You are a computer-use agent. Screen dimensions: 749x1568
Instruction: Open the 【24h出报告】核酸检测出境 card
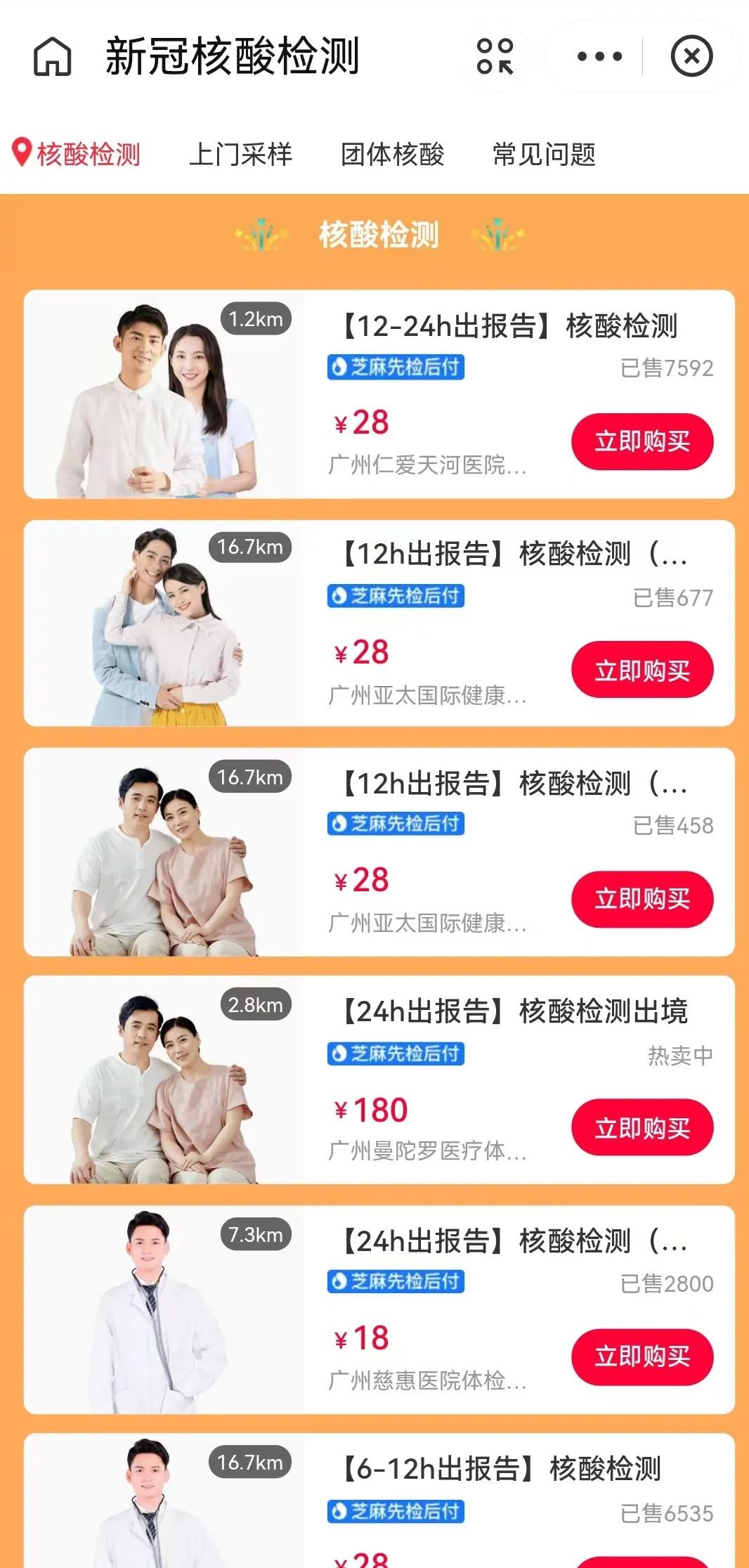coord(514,1011)
